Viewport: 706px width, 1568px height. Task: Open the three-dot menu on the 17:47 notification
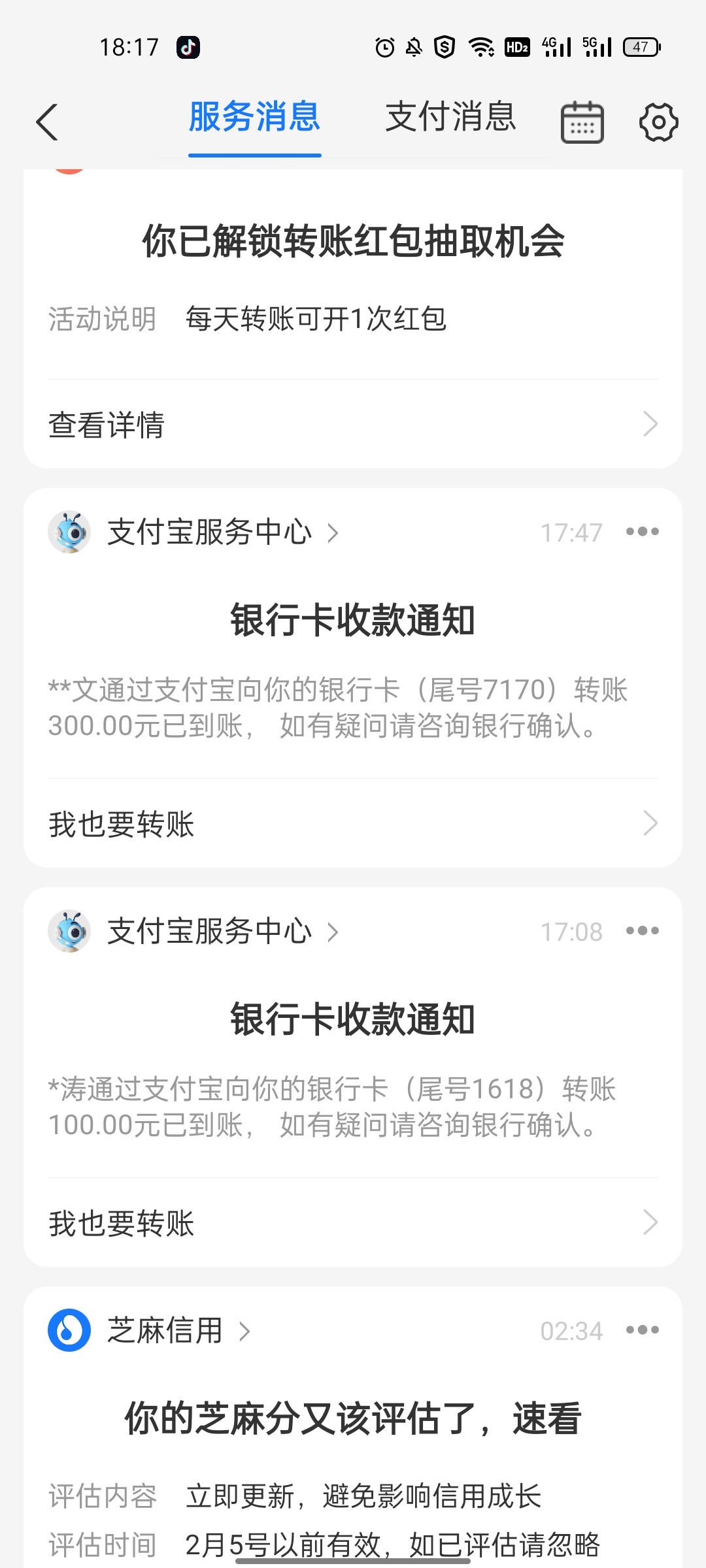click(x=643, y=531)
